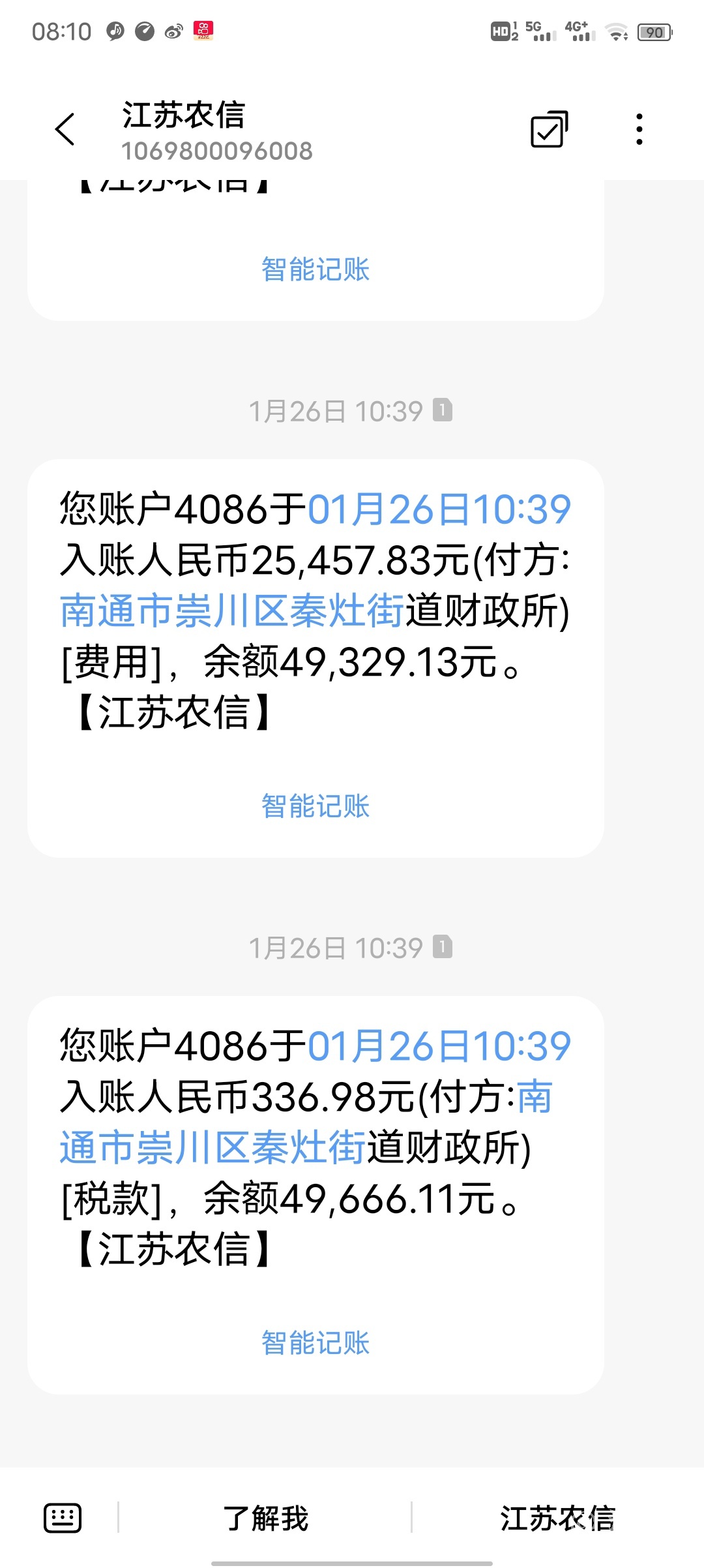The width and height of the screenshot is (704, 1568).
Task: Open the 了解我 menu at the bottom
Action: click(265, 1518)
